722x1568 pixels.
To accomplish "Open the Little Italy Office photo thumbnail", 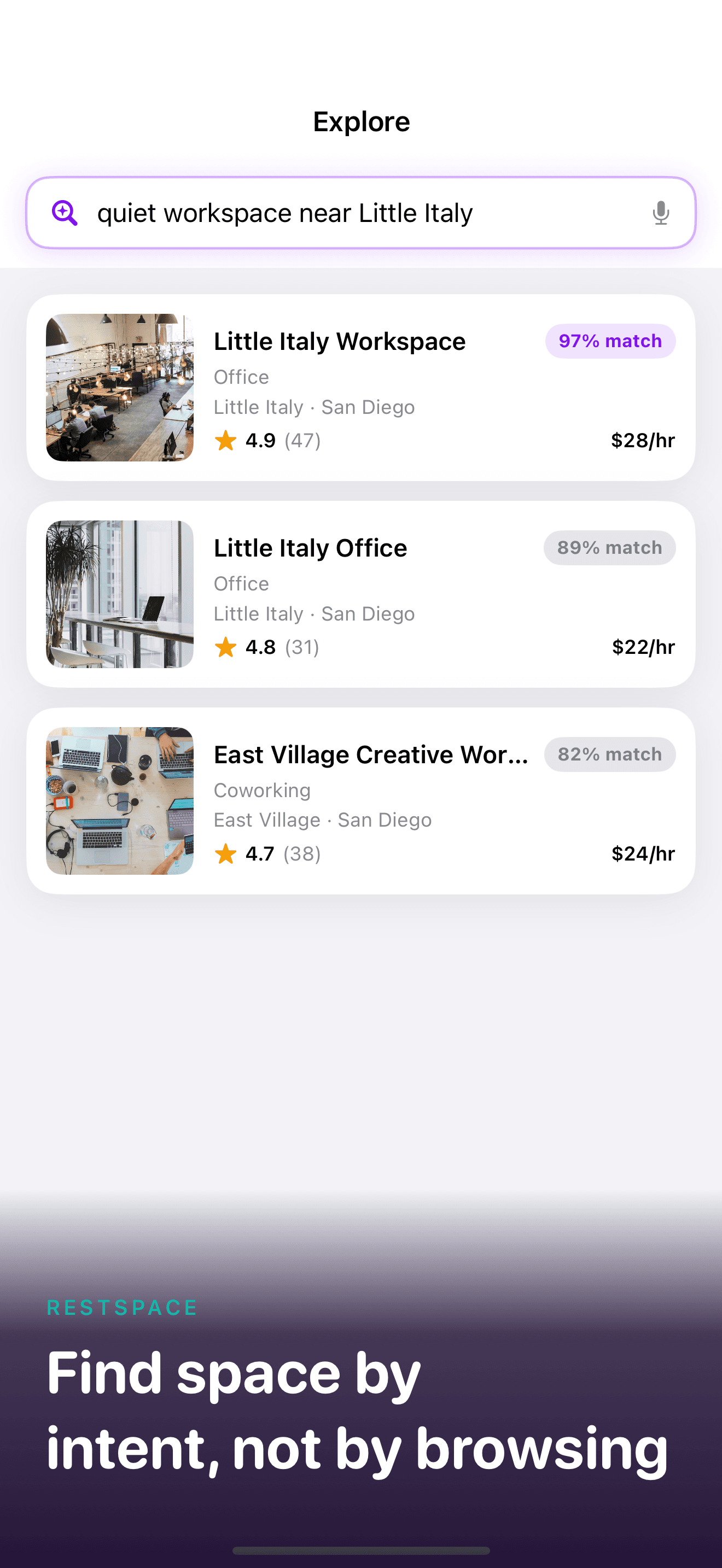I will pyautogui.click(x=119, y=593).
